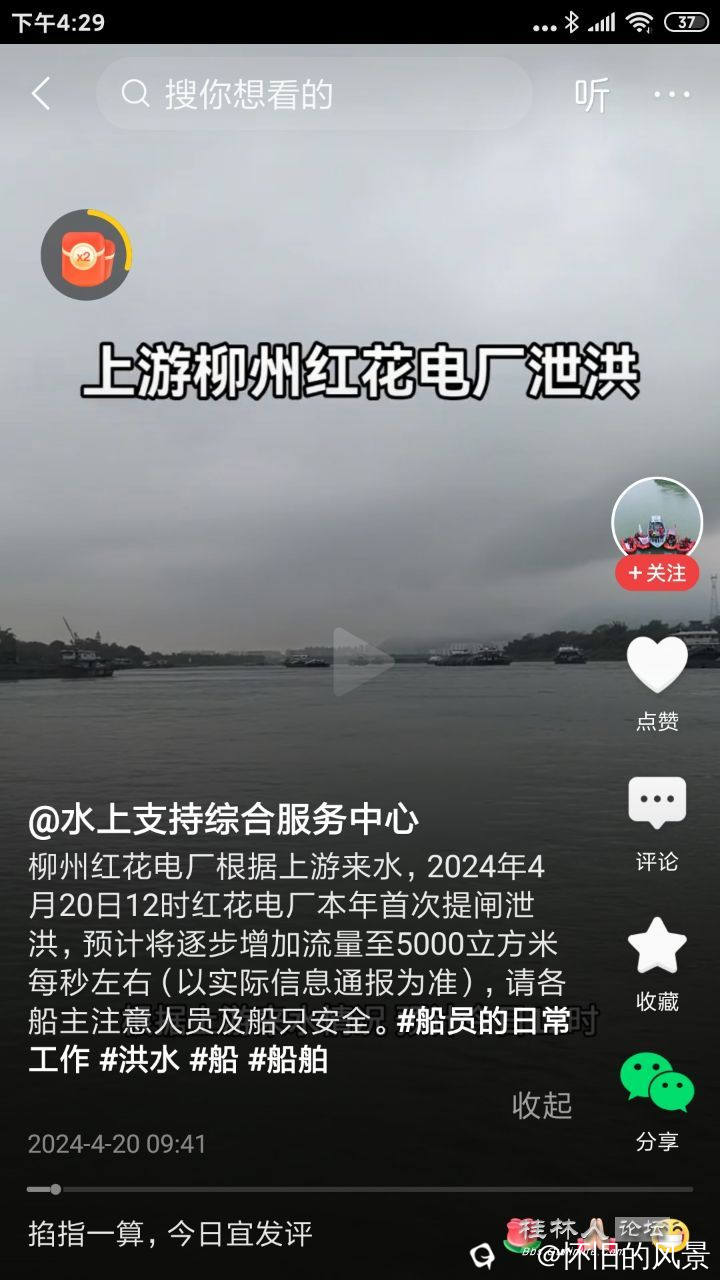Go back using the top-left arrow

click(41, 94)
